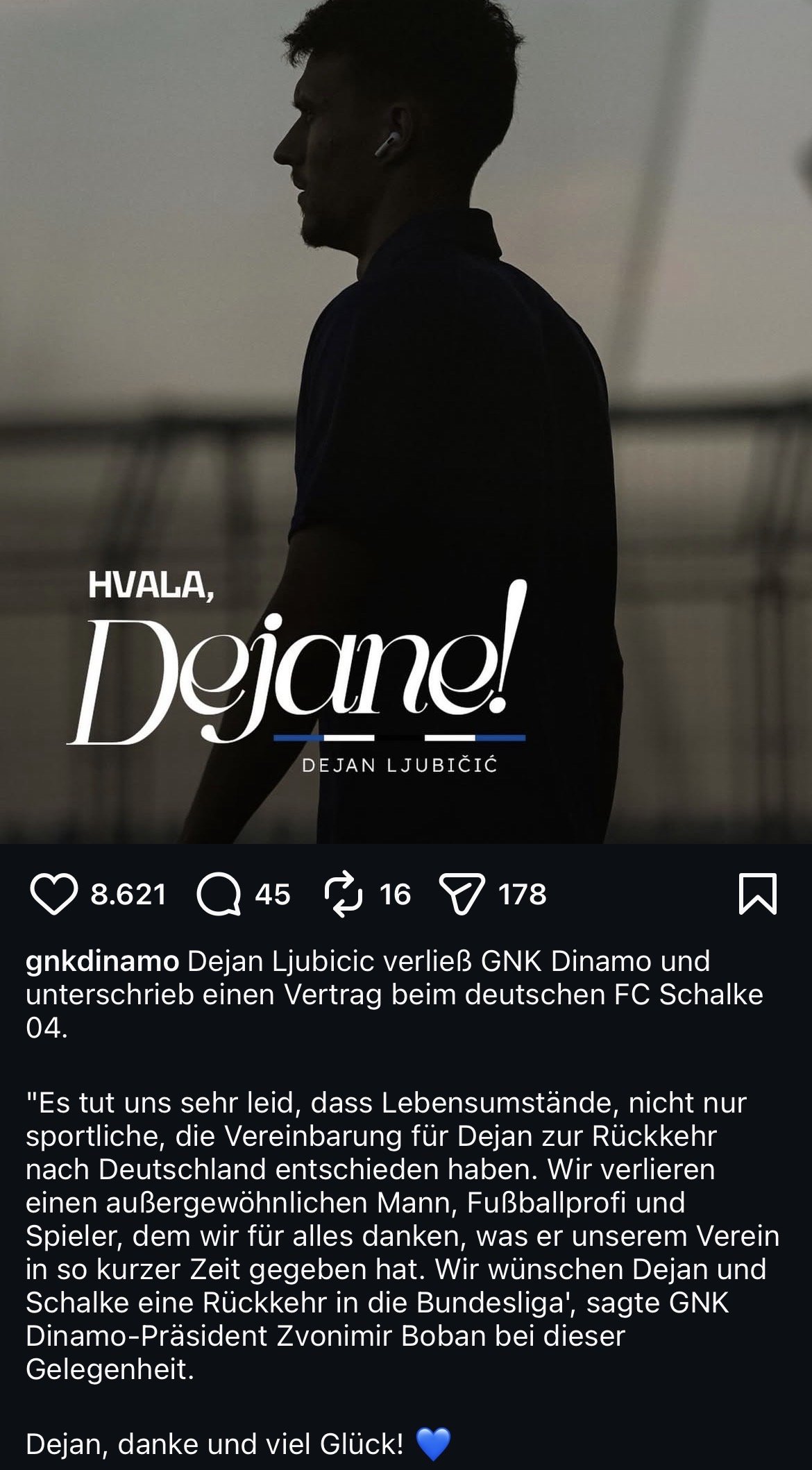Open the gnkdinamo profile from caption
Viewport: 812px width, 1470px height.
point(102,961)
